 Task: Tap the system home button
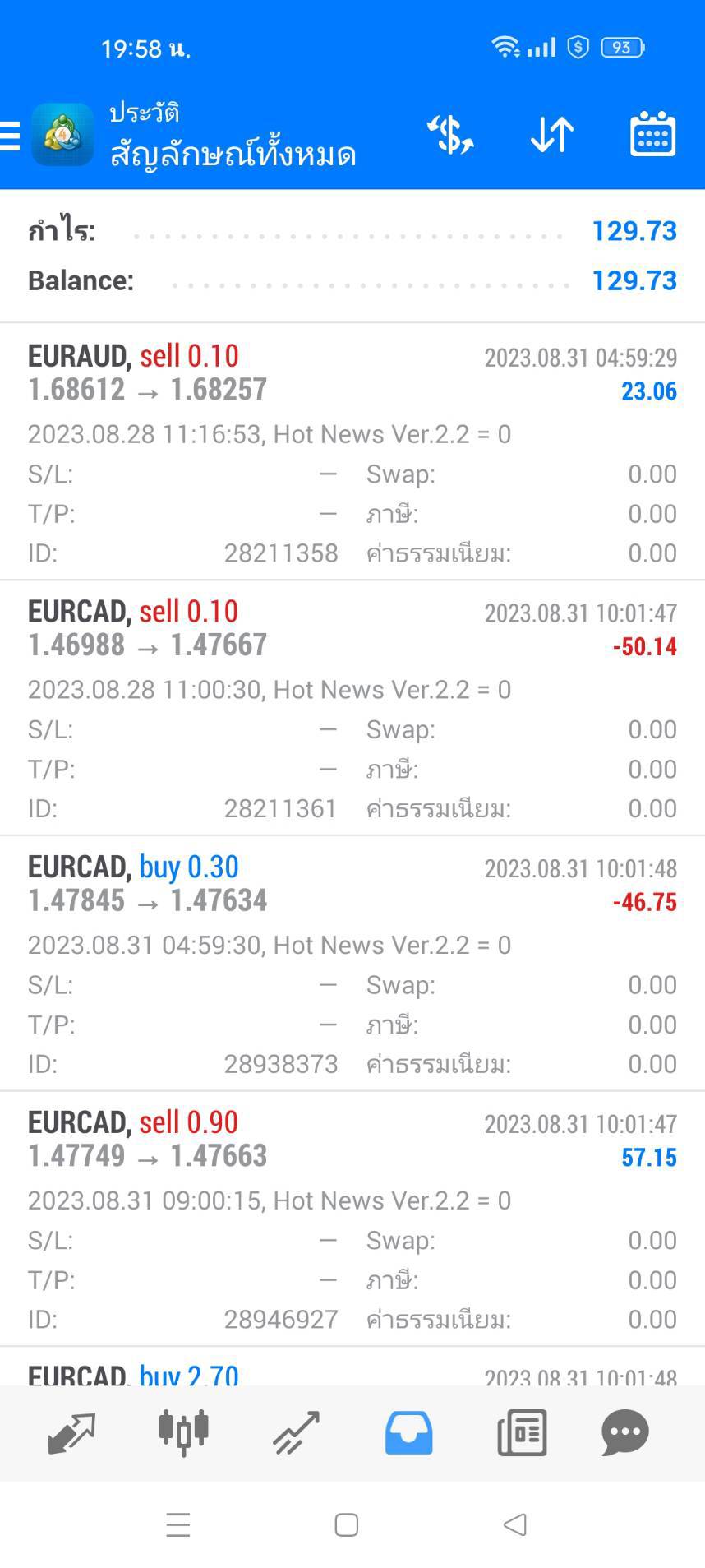[x=346, y=1525]
